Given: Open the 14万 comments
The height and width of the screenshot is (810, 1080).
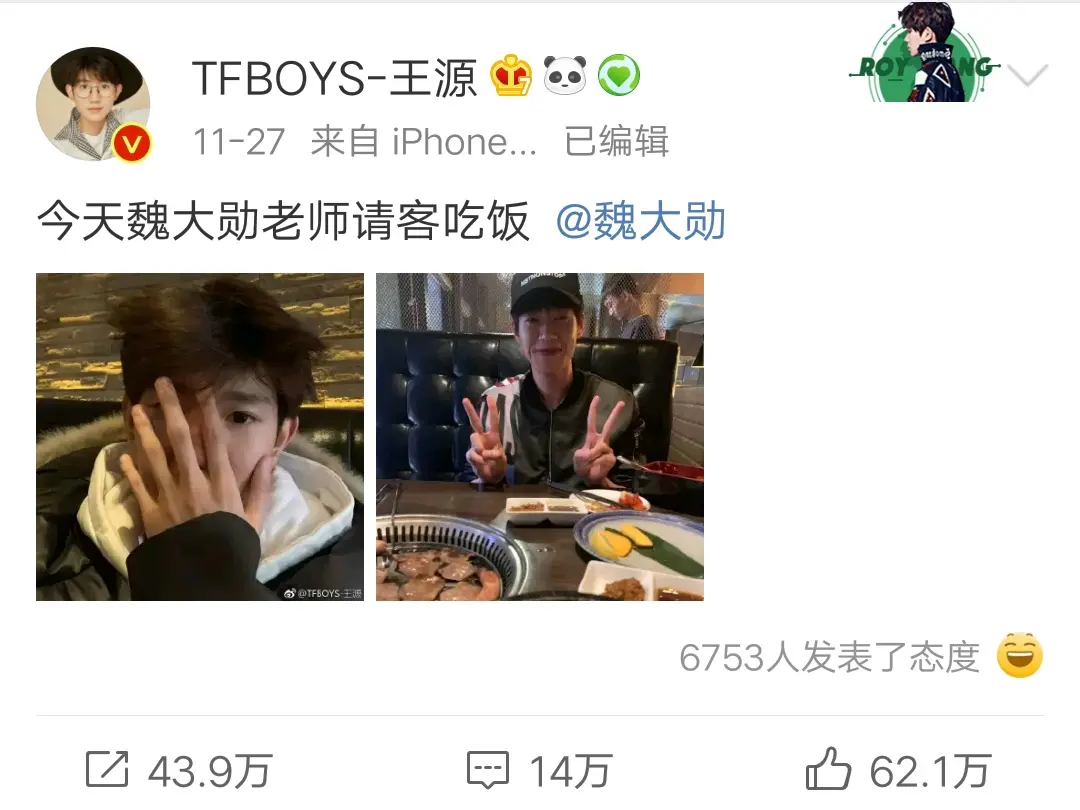Looking at the screenshot, I should [539, 770].
